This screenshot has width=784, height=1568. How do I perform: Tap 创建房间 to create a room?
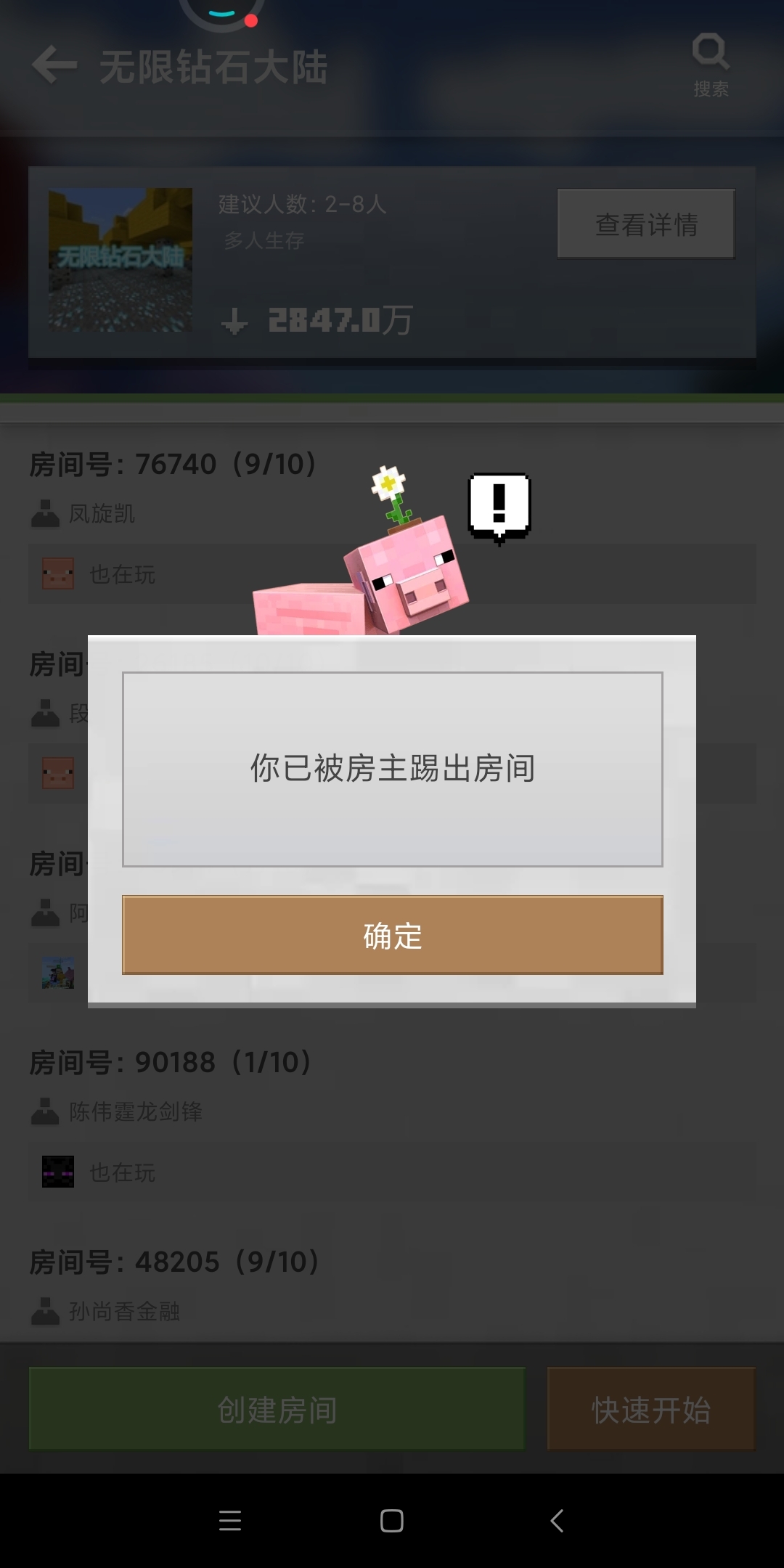[x=277, y=1409]
